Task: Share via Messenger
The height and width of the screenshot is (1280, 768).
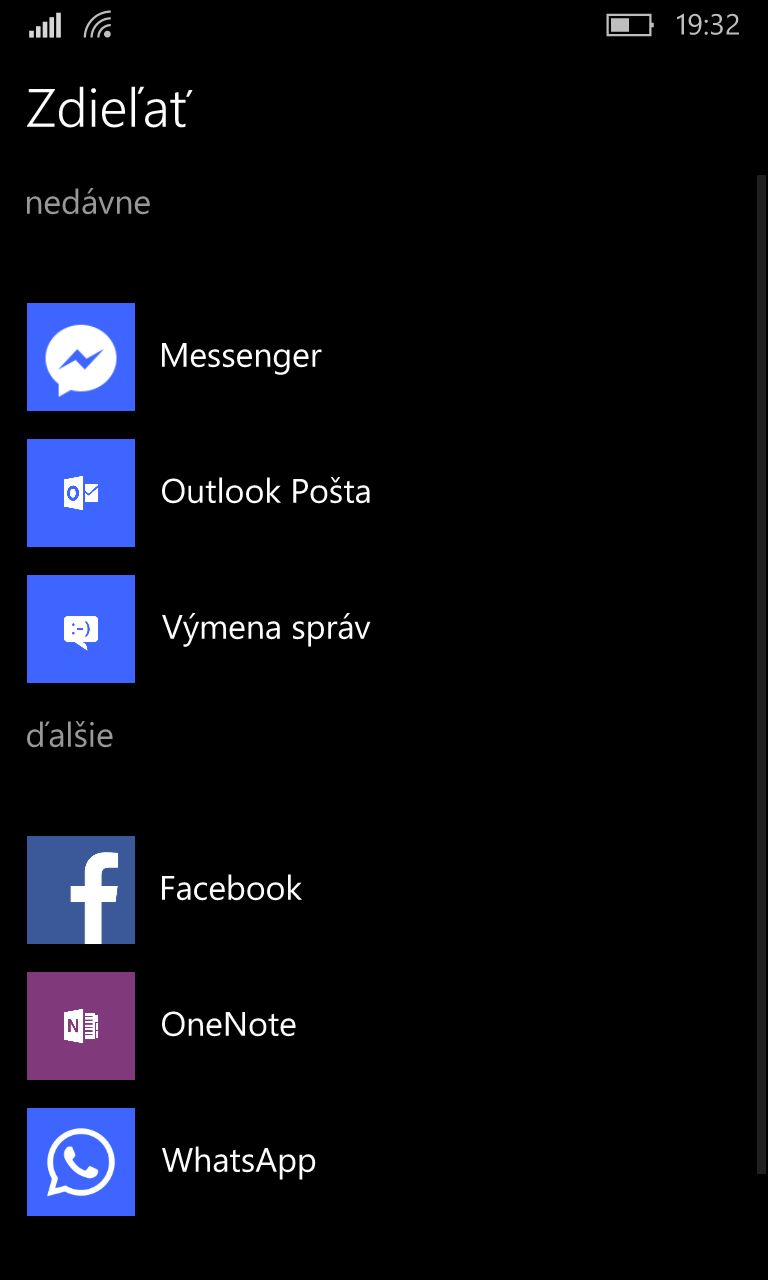Action: tap(384, 357)
